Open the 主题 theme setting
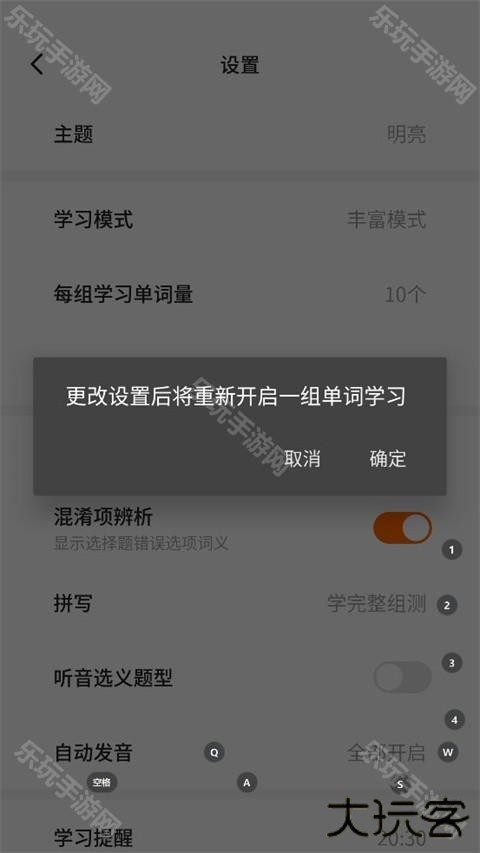 [240, 134]
